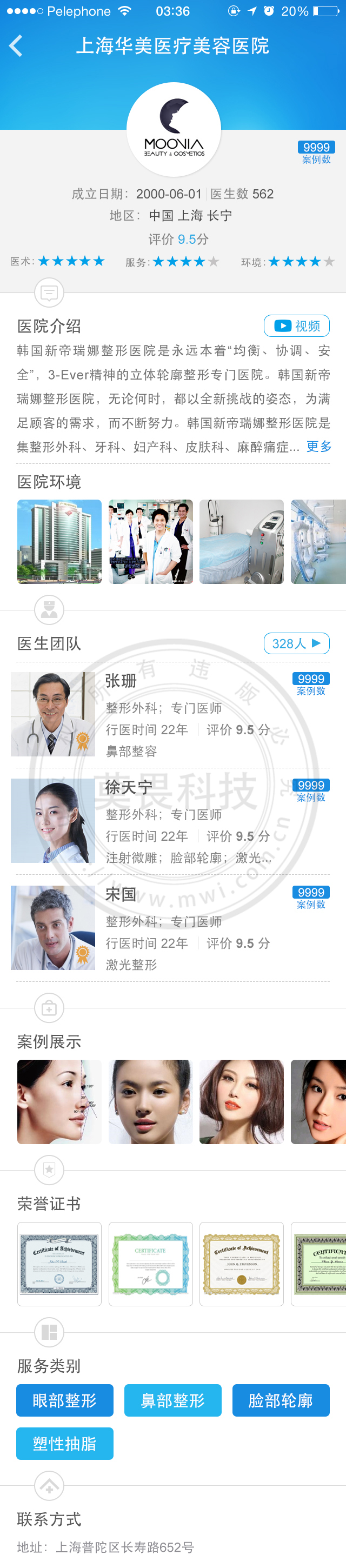Select the 眼部整形 service category
The image size is (346, 1568).
[64, 1400]
